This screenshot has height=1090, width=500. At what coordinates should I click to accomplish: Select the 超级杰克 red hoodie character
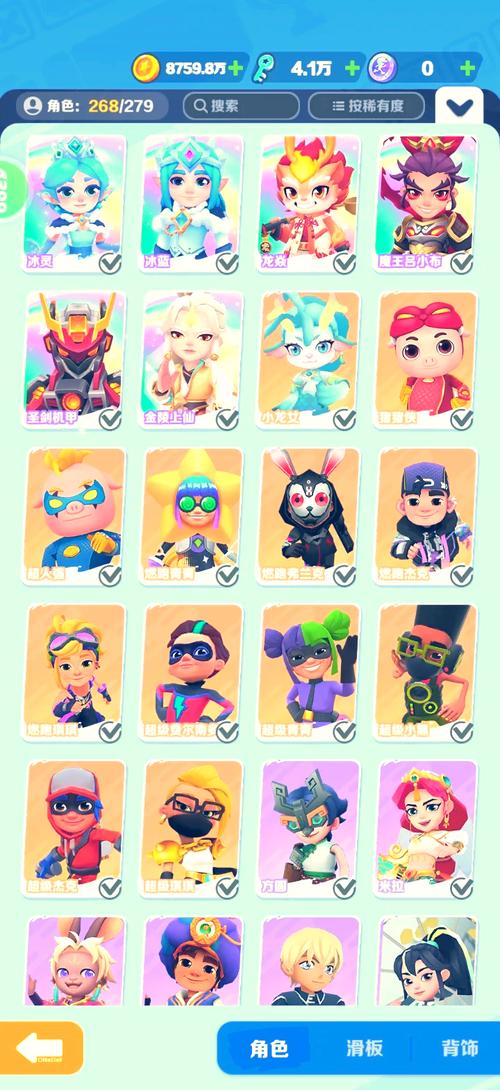[x=74, y=829]
